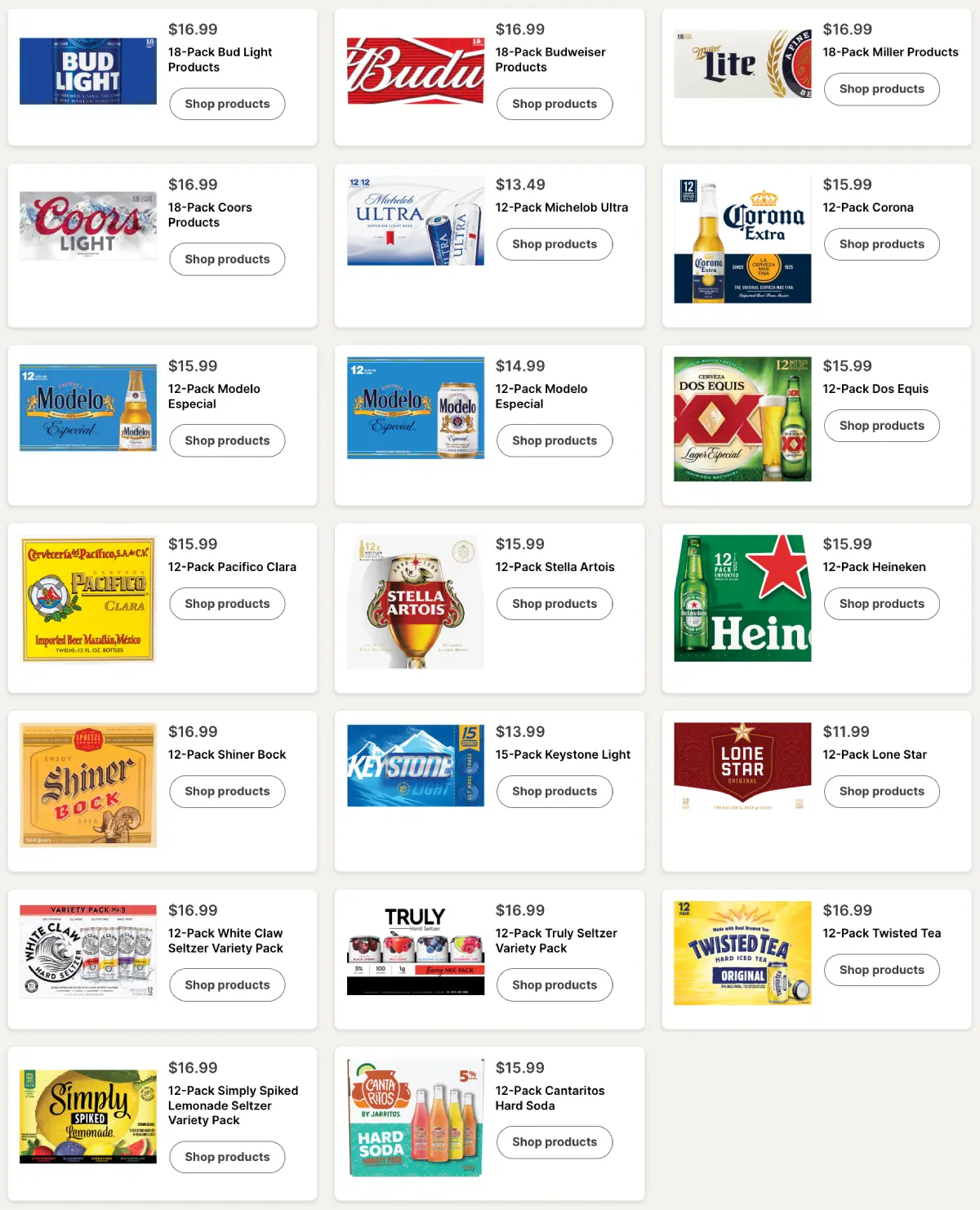
Task: Shop the $14.99 12-Pack Modelo Especial
Action: click(x=554, y=440)
